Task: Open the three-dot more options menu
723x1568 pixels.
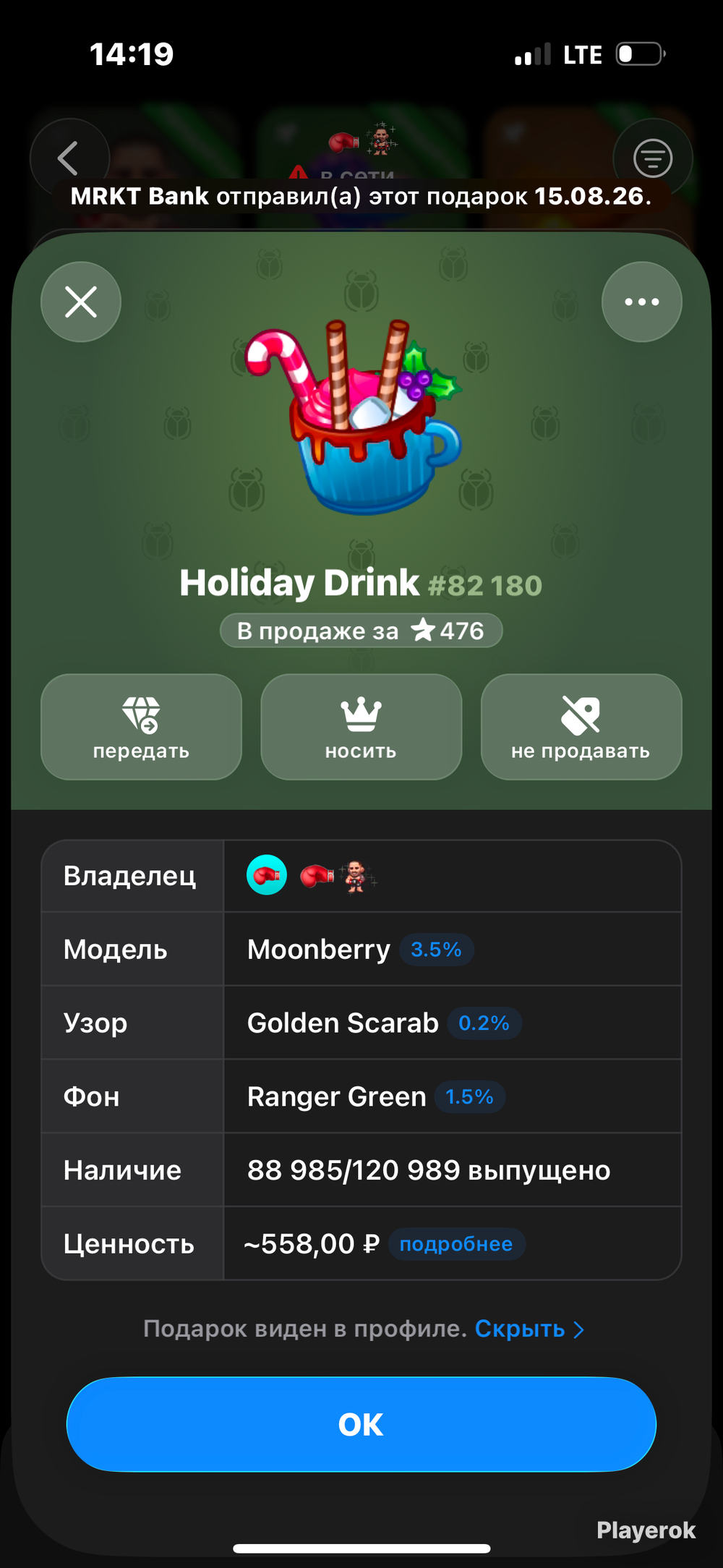Action: point(642,302)
